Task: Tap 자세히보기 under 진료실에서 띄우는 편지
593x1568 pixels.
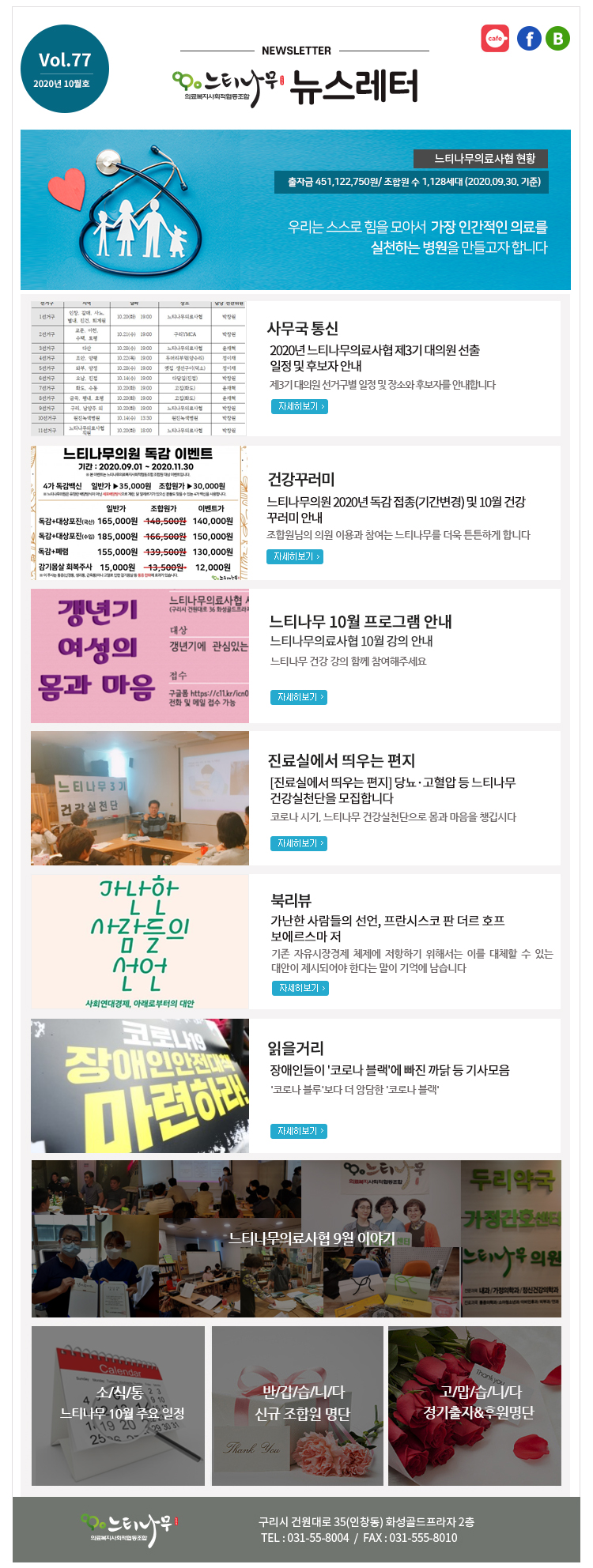Action: [x=298, y=843]
